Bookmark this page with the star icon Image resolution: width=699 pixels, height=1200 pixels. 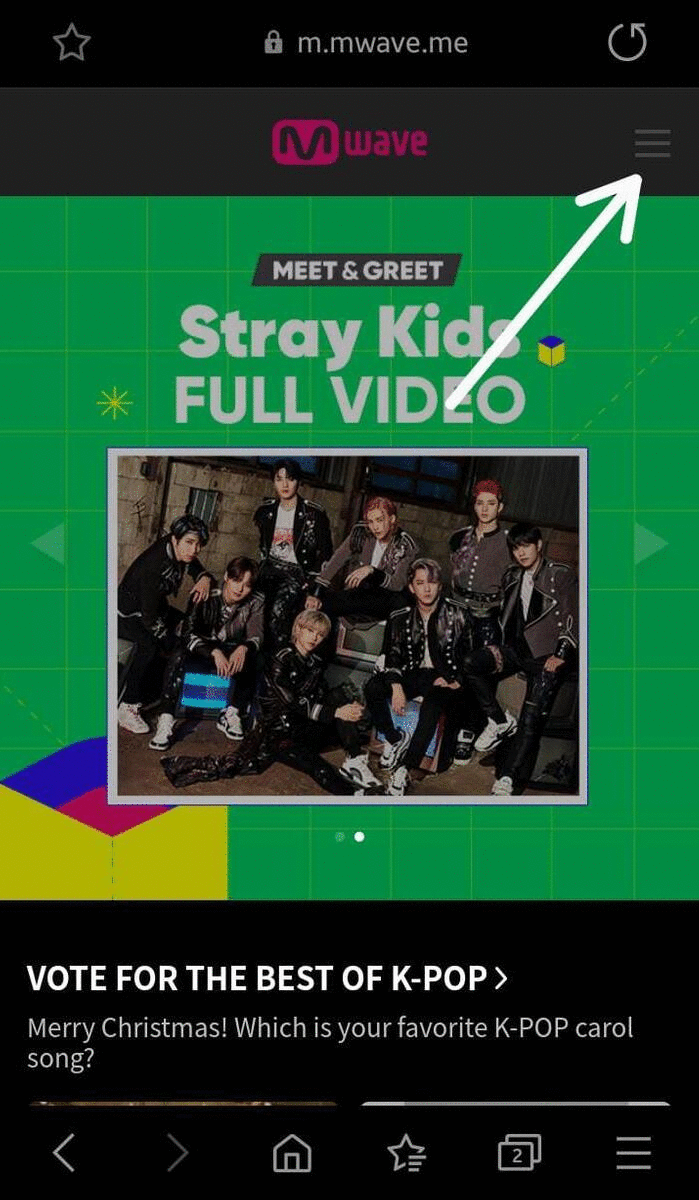tap(71, 43)
